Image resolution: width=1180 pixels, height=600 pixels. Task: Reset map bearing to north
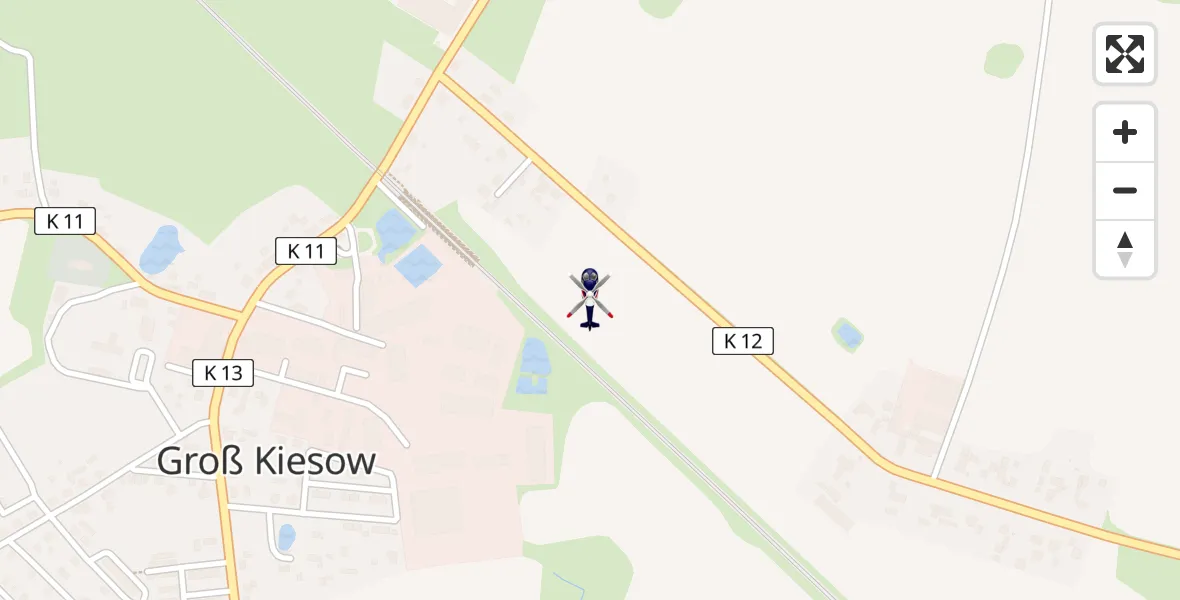coord(1125,249)
